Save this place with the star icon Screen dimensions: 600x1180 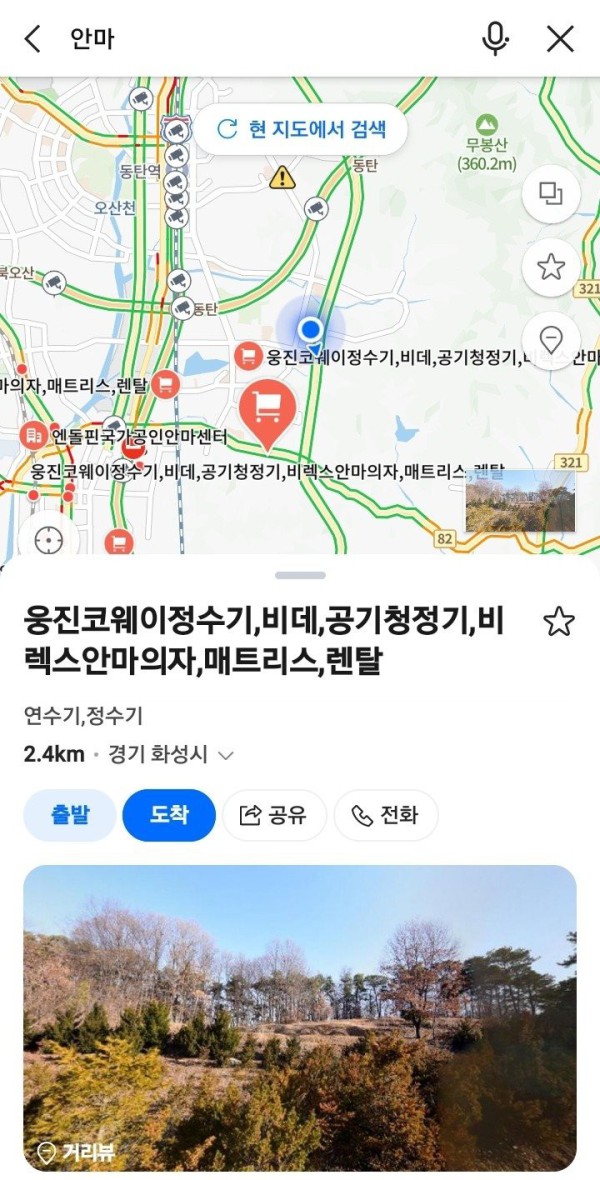(x=558, y=622)
